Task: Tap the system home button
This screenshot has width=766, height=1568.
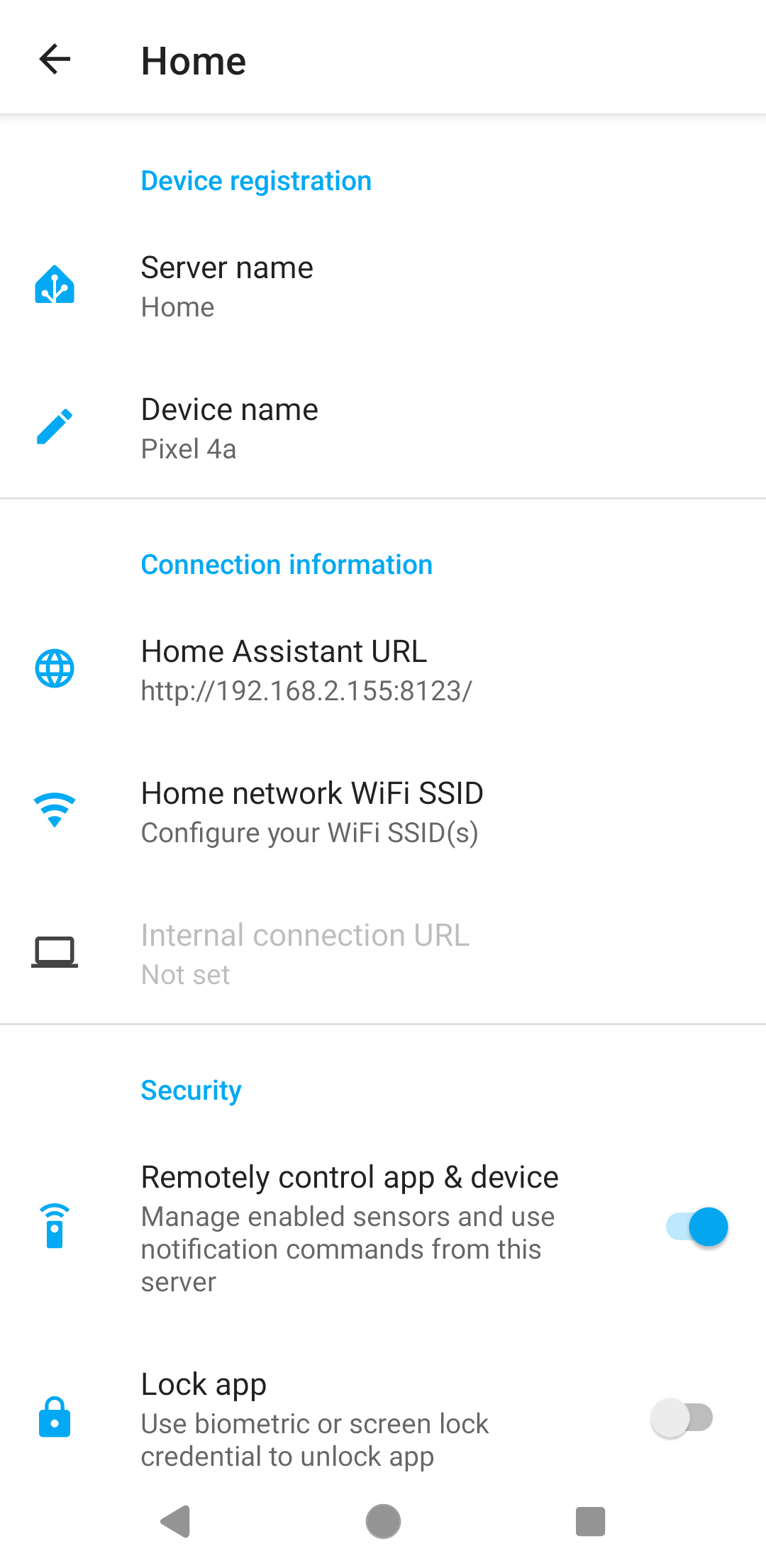Action: coord(383,1521)
